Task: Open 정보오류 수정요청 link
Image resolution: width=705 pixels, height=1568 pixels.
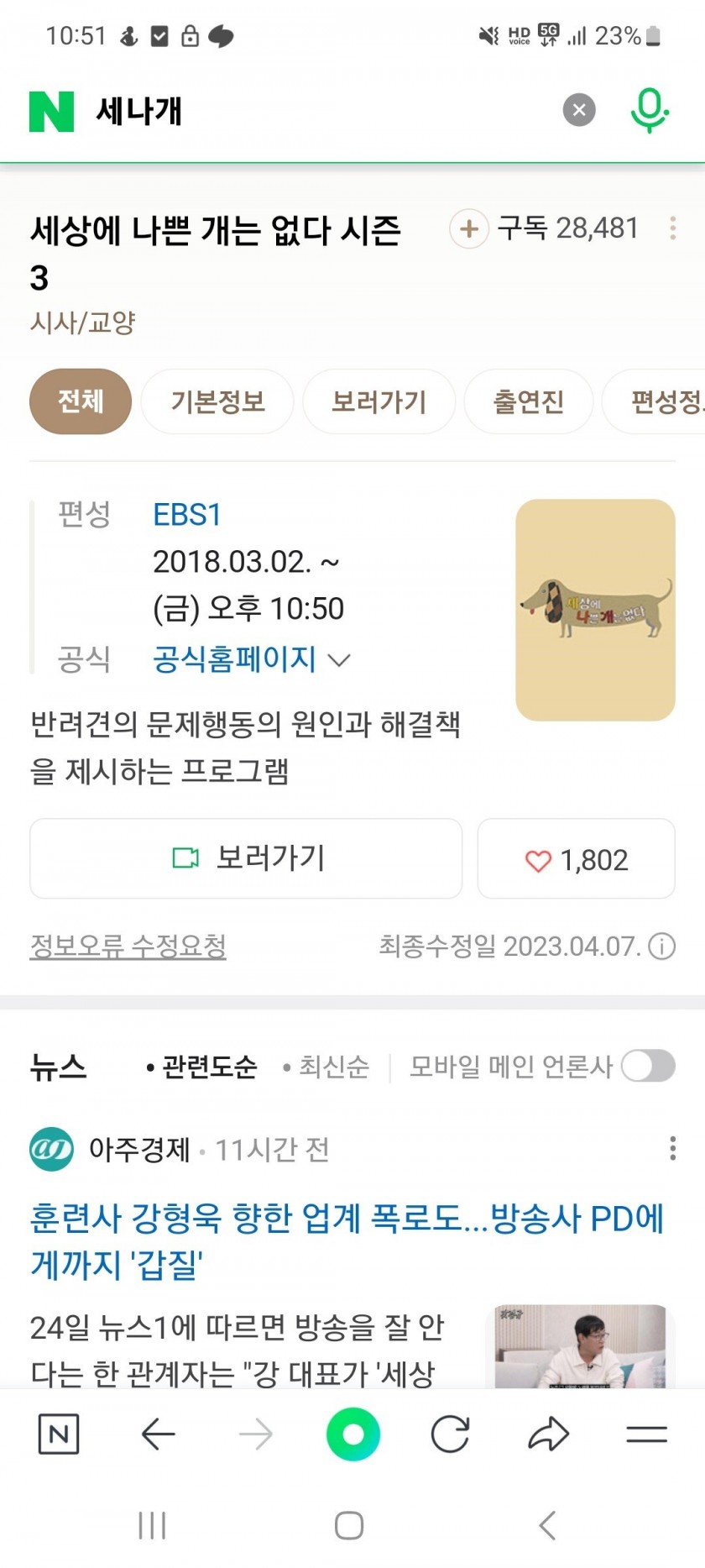Action: pyautogui.click(x=128, y=947)
